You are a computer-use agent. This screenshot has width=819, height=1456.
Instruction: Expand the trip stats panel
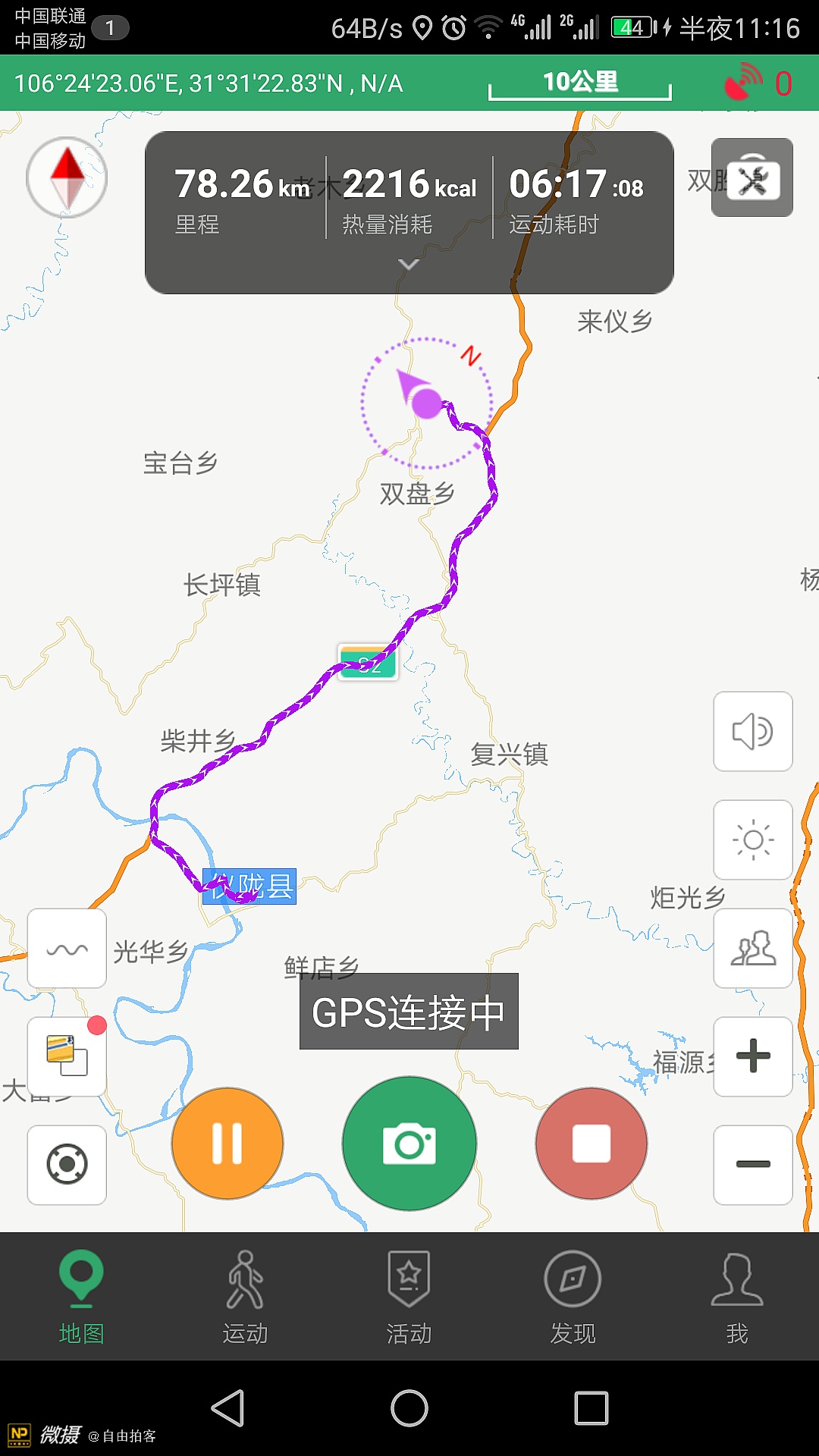click(x=409, y=265)
